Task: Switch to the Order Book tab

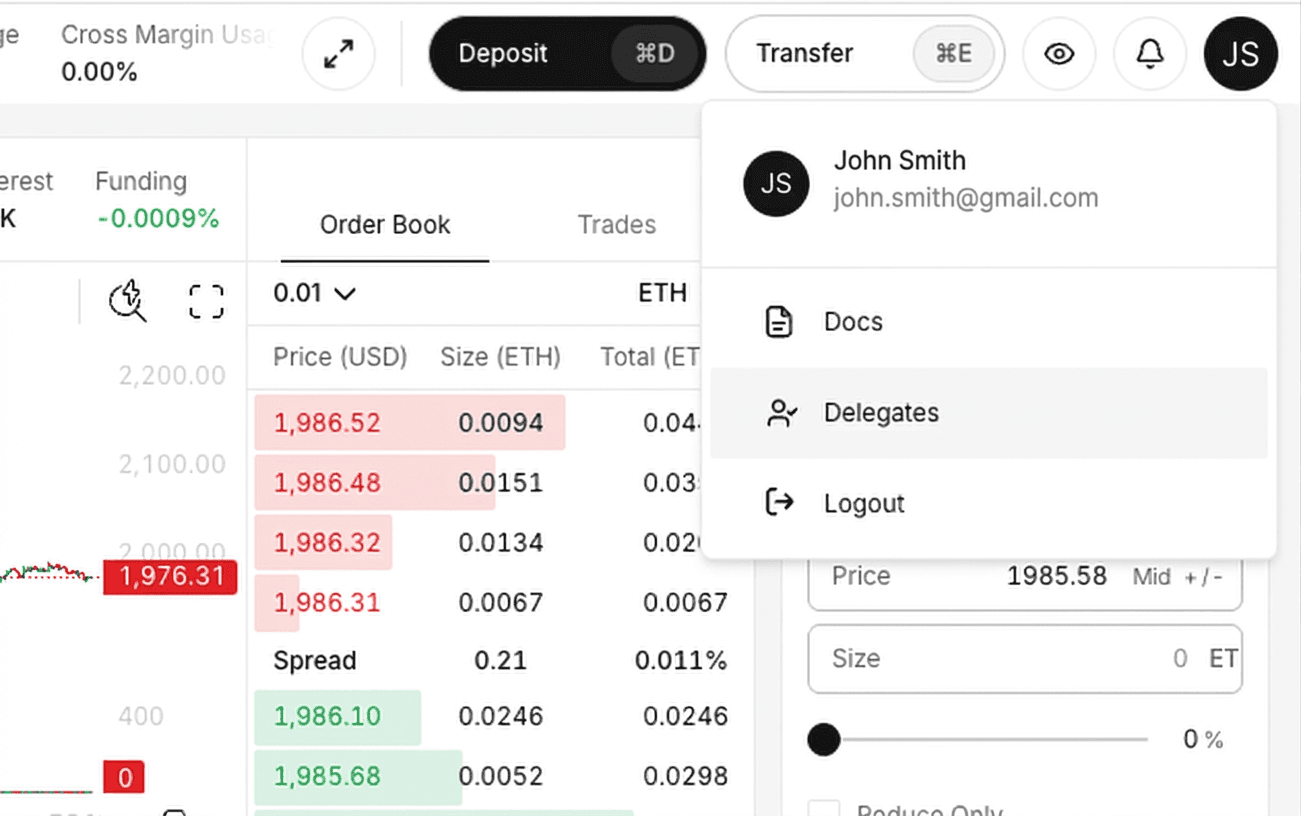Action: (385, 225)
